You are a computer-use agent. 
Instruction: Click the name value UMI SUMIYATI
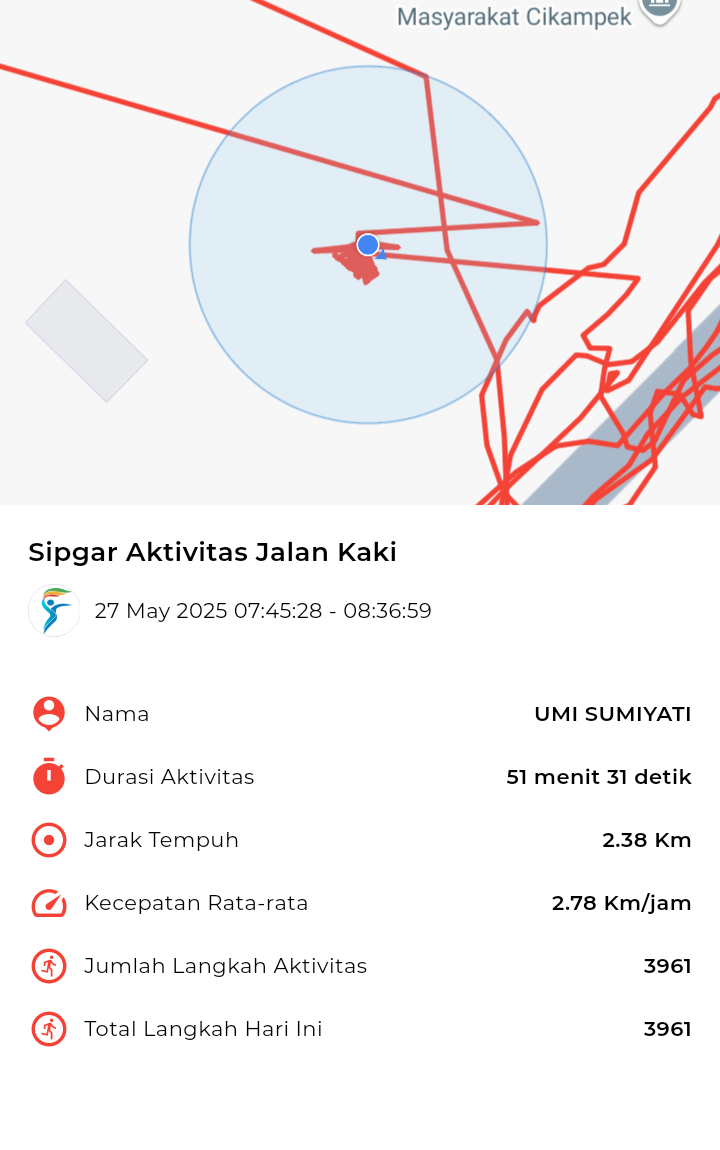coord(612,714)
